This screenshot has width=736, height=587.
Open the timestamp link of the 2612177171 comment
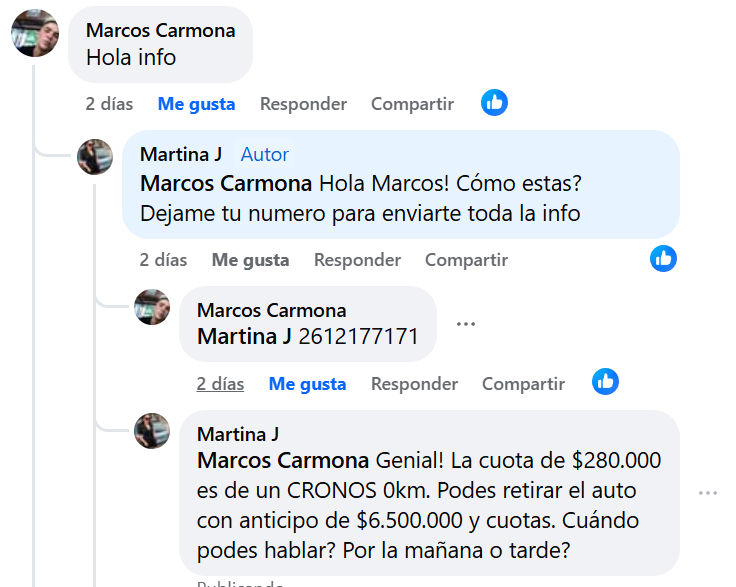pyautogui.click(x=220, y=384)
